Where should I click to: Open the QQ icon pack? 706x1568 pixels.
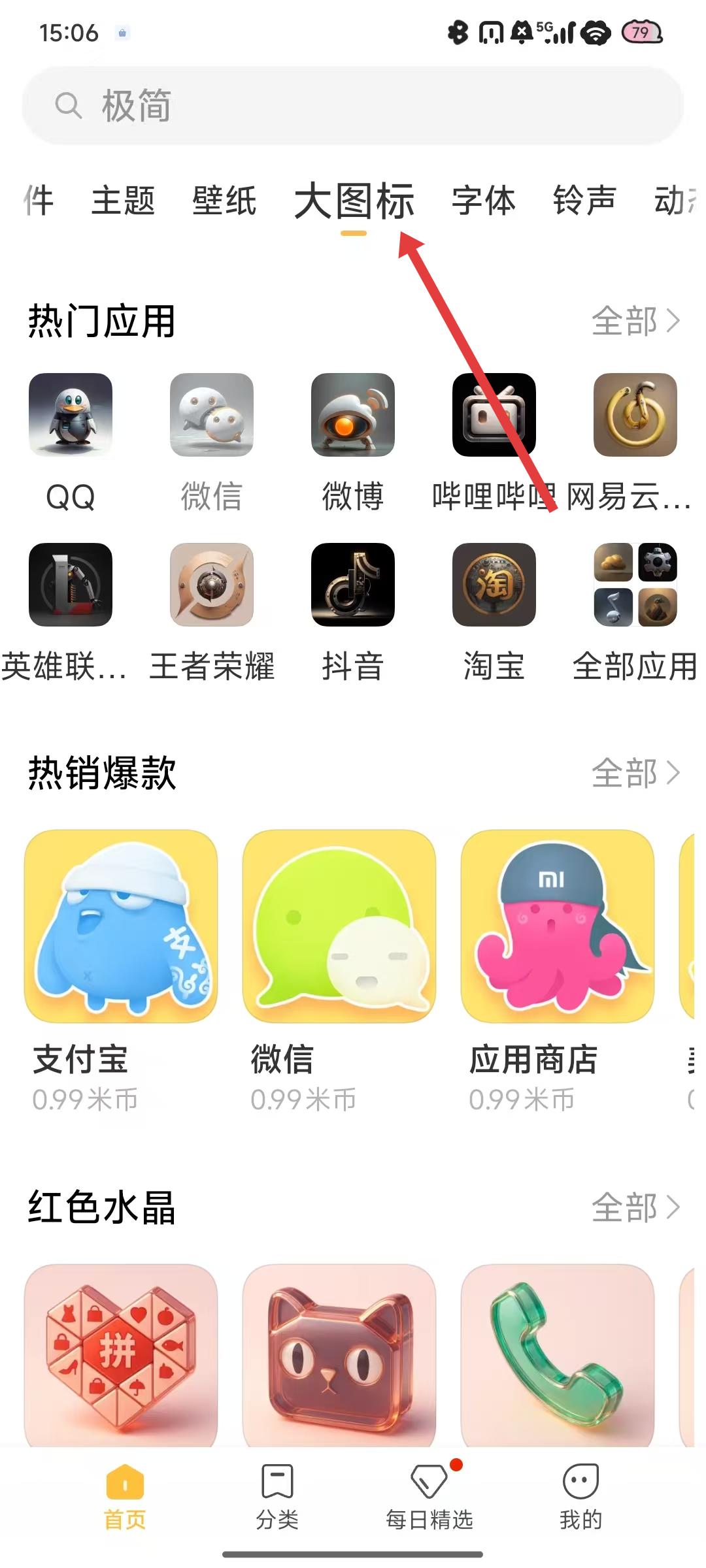(x=71, y=416)
